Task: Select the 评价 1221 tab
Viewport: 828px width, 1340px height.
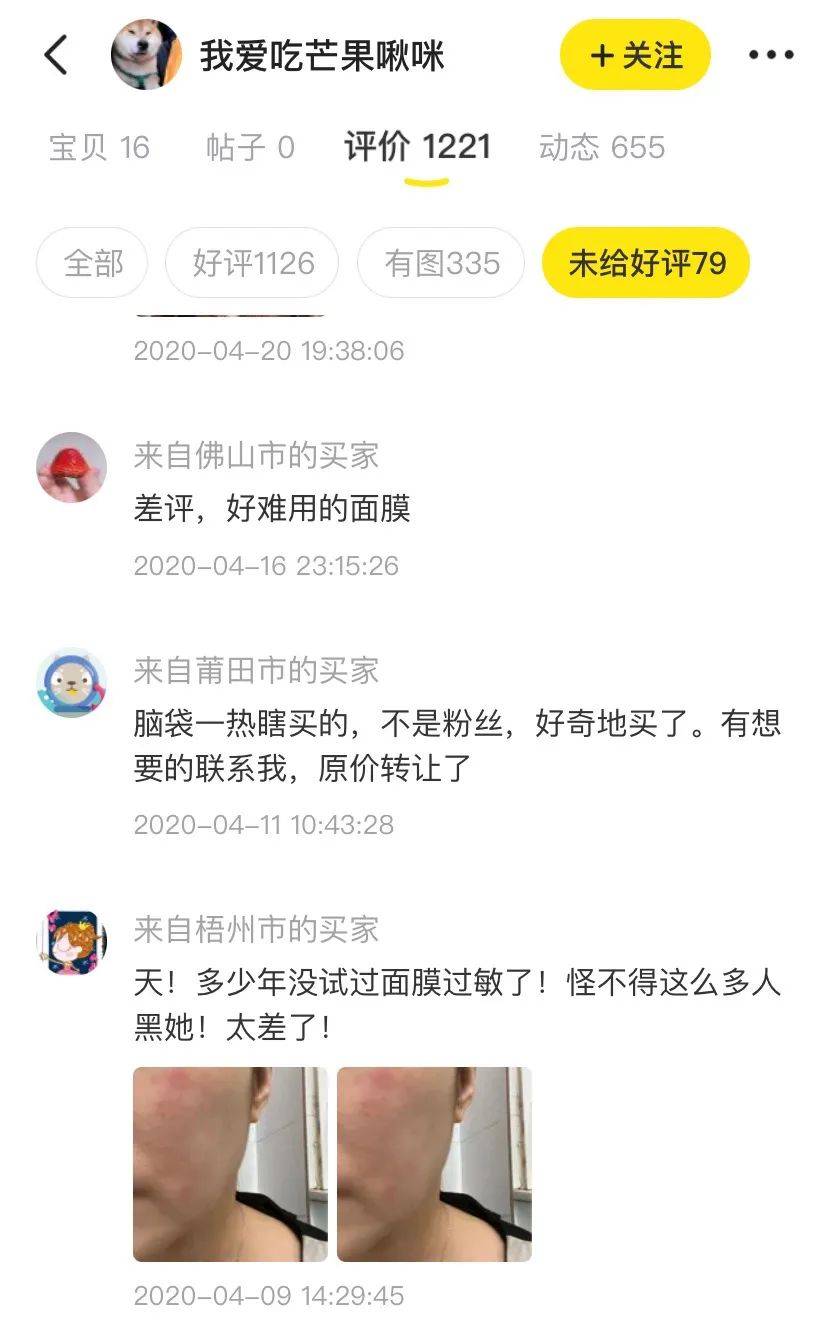Action: click(x=417, y=148)
